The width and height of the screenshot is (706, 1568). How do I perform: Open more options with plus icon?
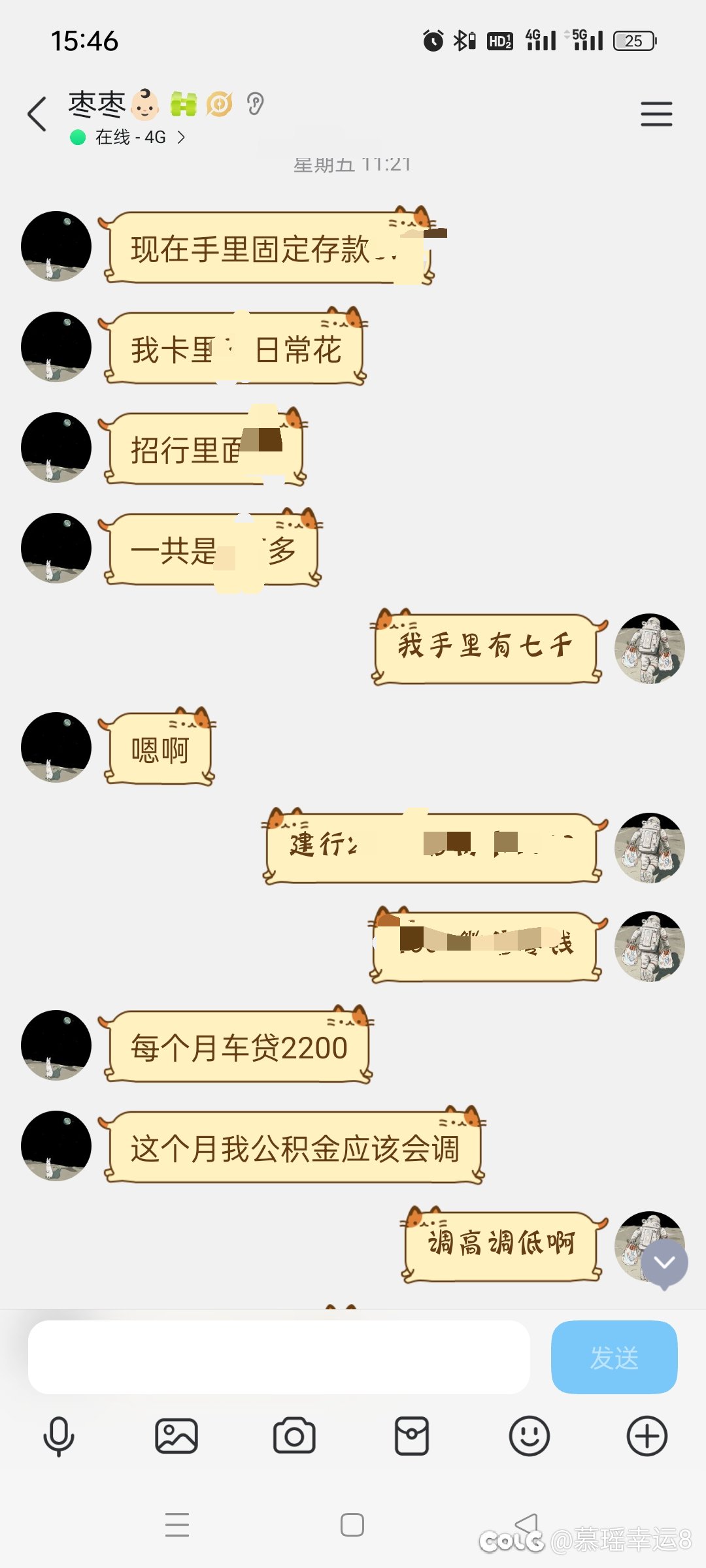coord(647,1436)
